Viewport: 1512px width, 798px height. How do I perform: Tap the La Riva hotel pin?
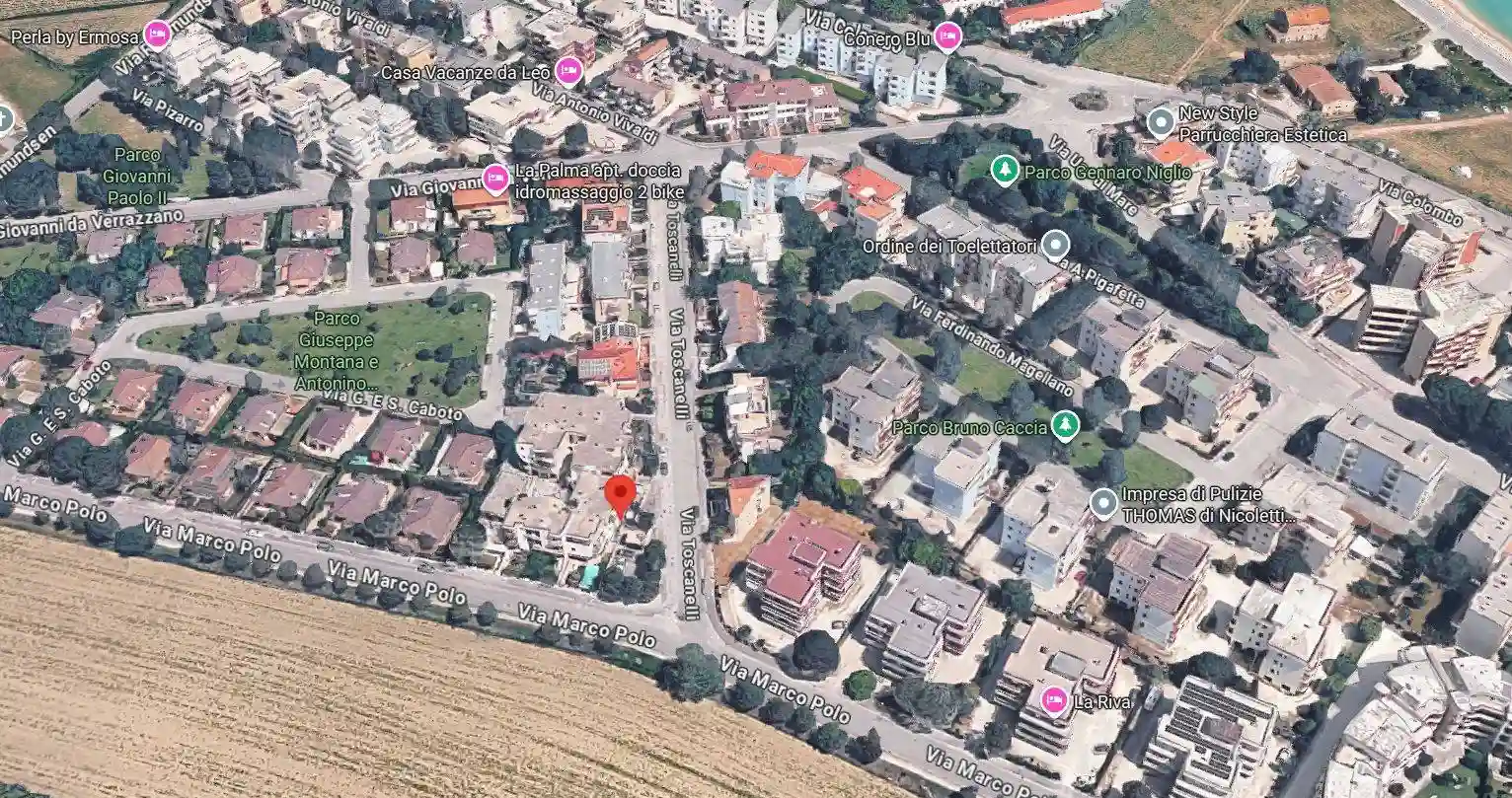[x=1054, y=701]
